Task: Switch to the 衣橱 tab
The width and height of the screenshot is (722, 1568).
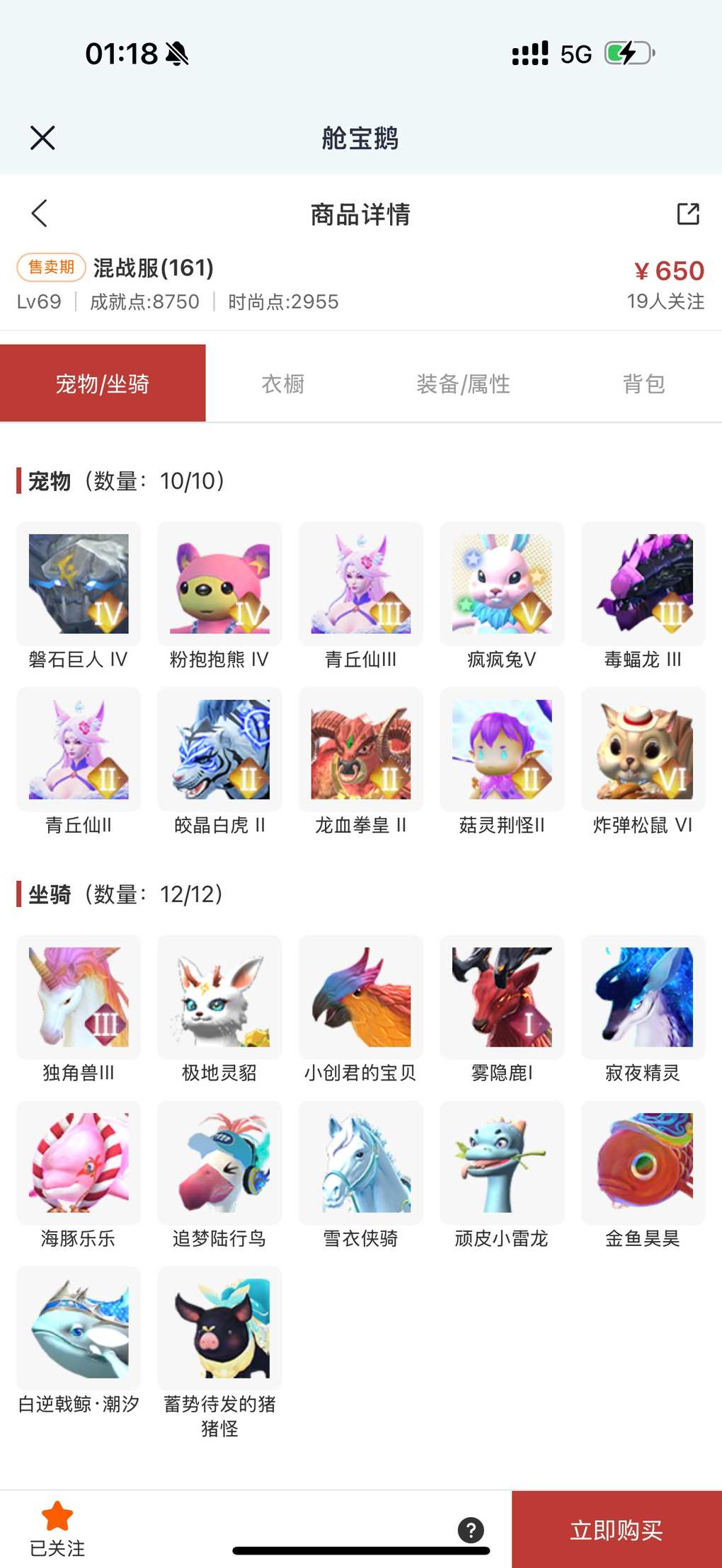Action: [x=282, y=384]
